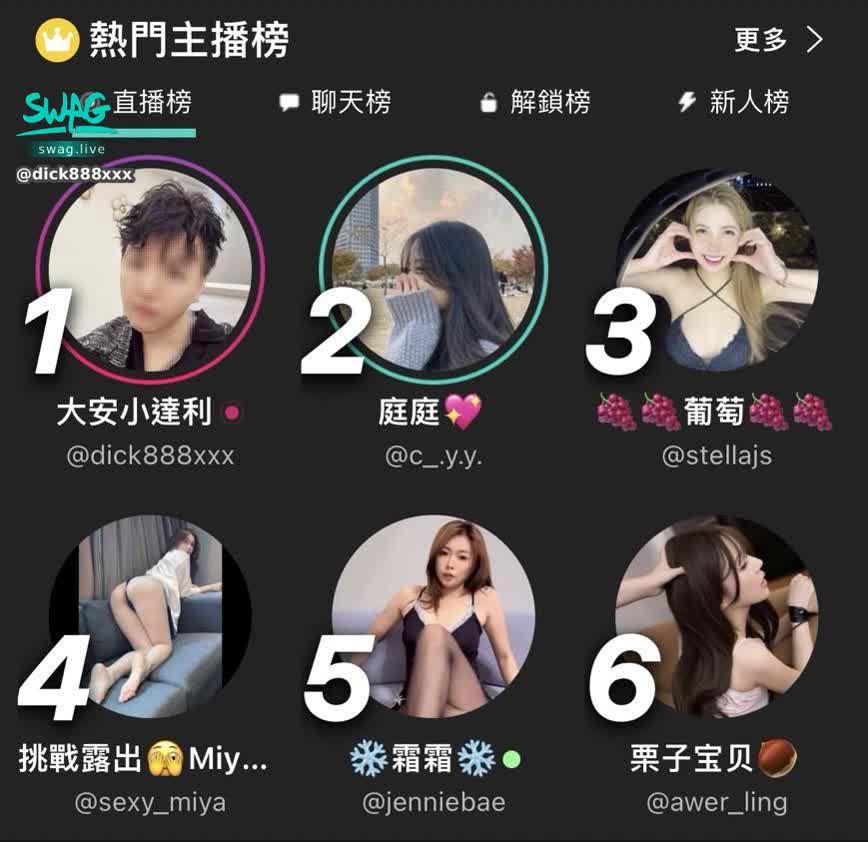The image size is (868, 842).
Task: Switch to the 聊天榜 tab
Action: [x=335, y=102]
